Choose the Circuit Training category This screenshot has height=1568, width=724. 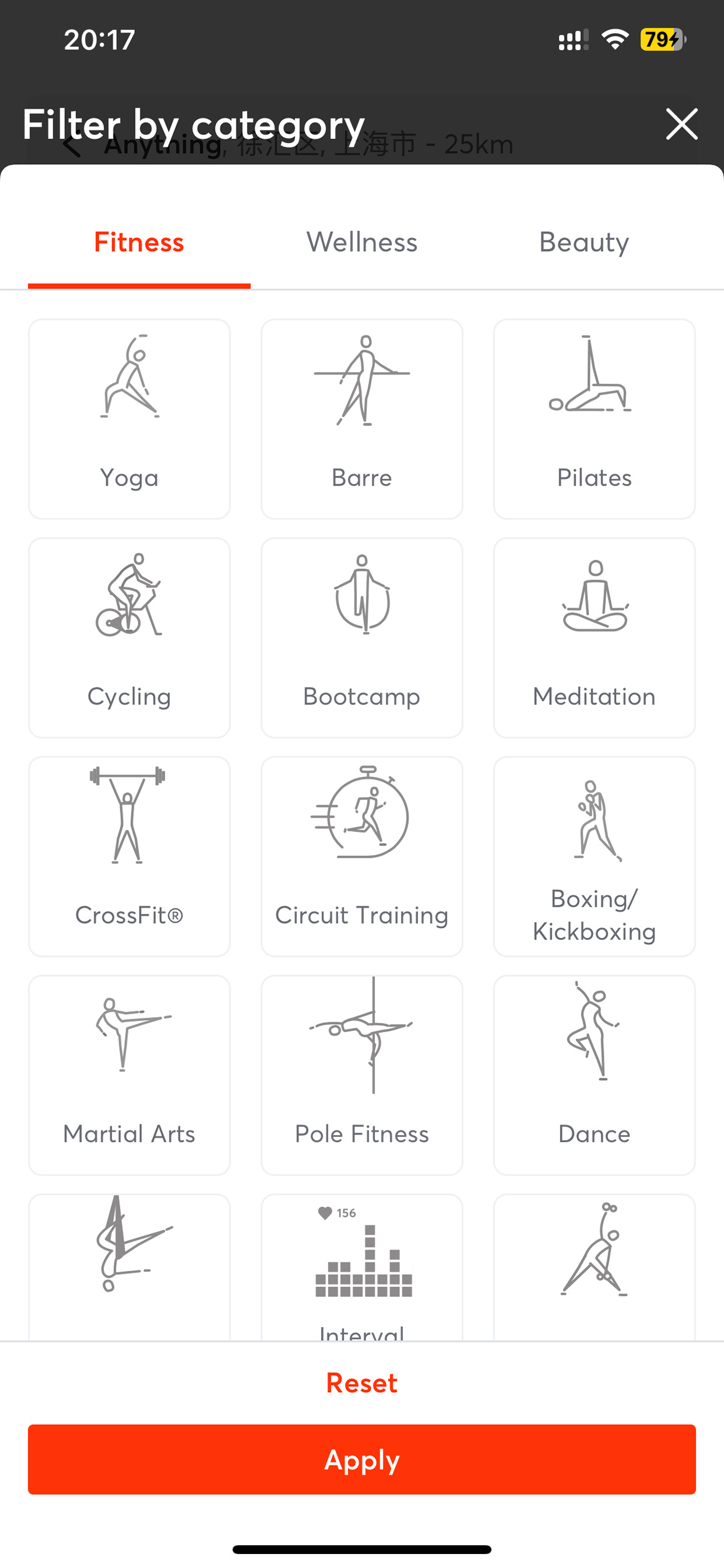362,856
